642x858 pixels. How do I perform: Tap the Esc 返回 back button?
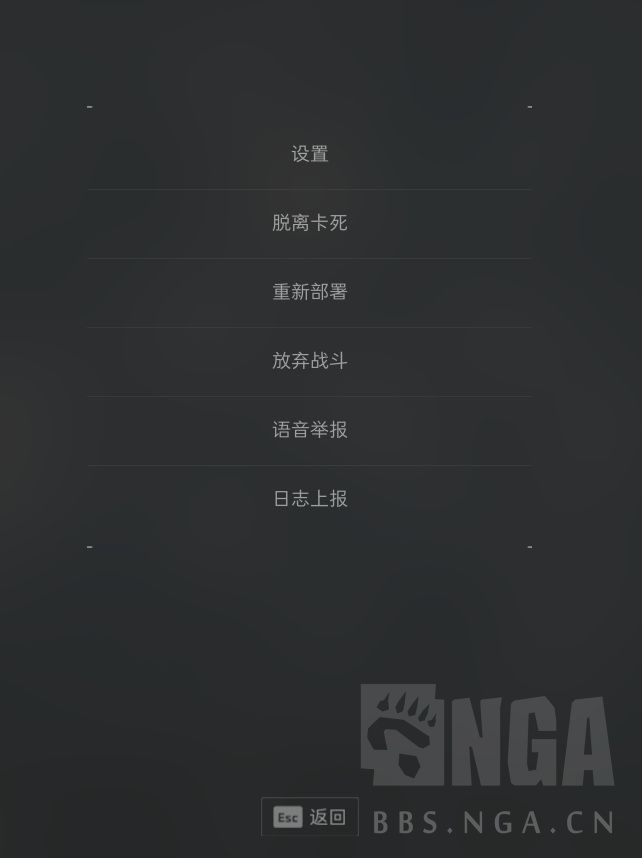pyautogui.click(x=309, y=817)
